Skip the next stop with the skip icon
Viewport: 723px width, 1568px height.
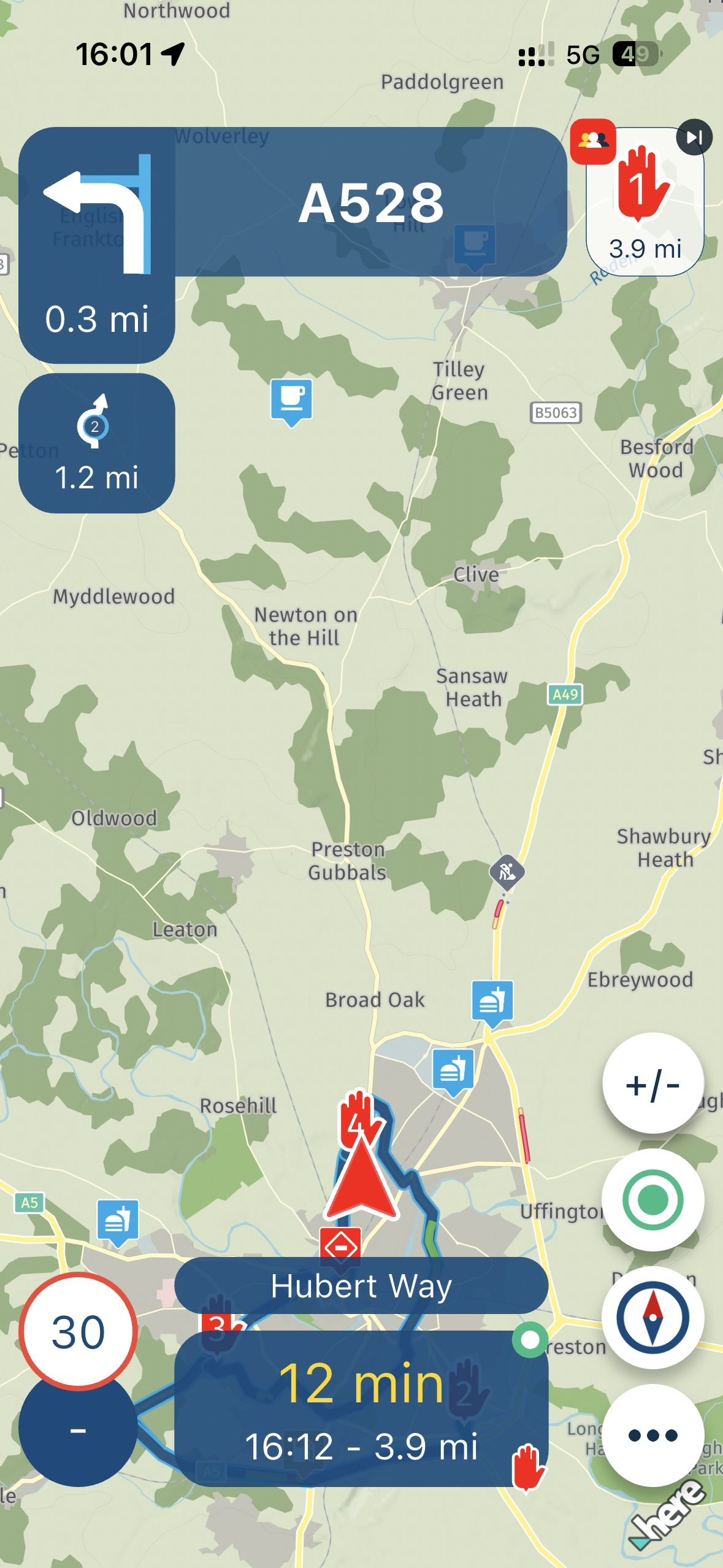(x=694, y=137)
